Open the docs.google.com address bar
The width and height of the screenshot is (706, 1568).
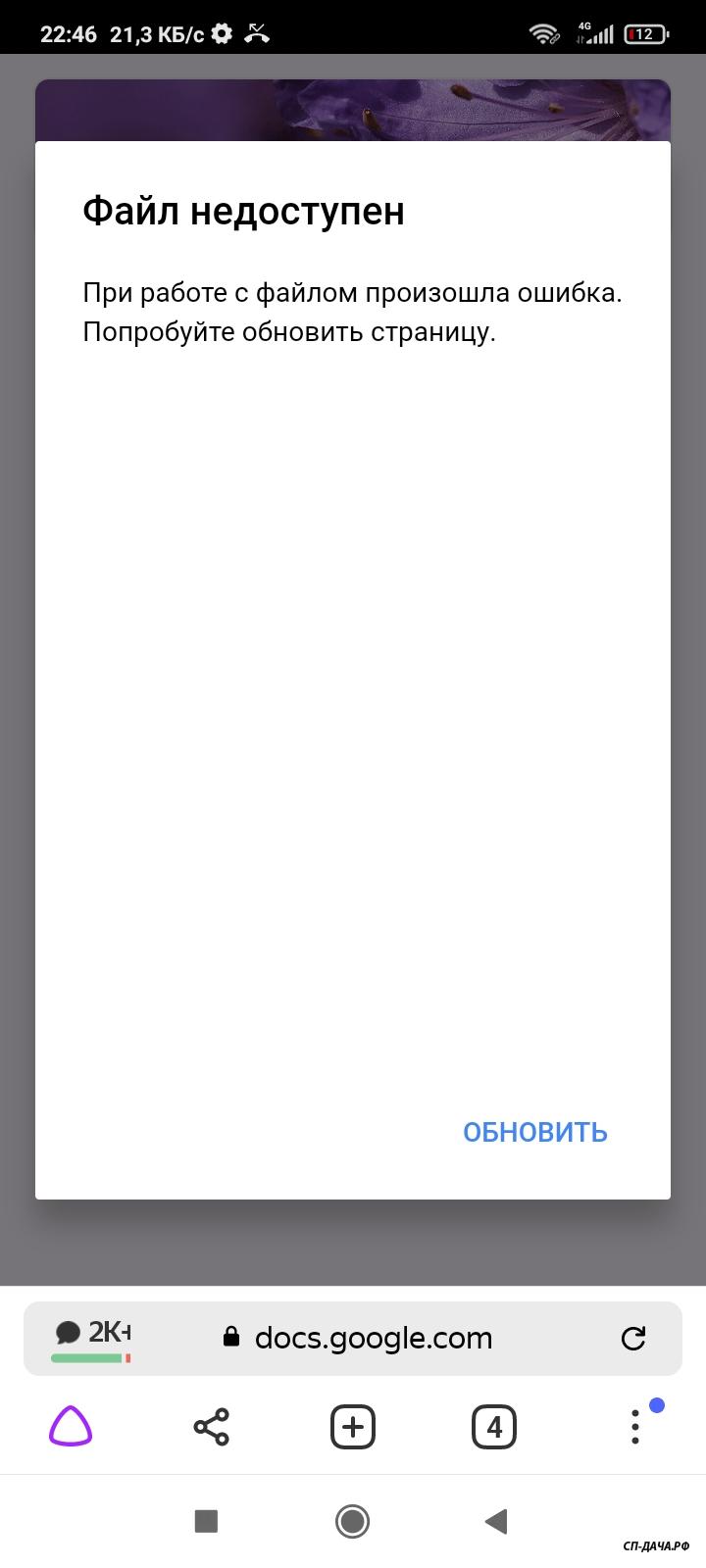click(x=373, y=1338)
